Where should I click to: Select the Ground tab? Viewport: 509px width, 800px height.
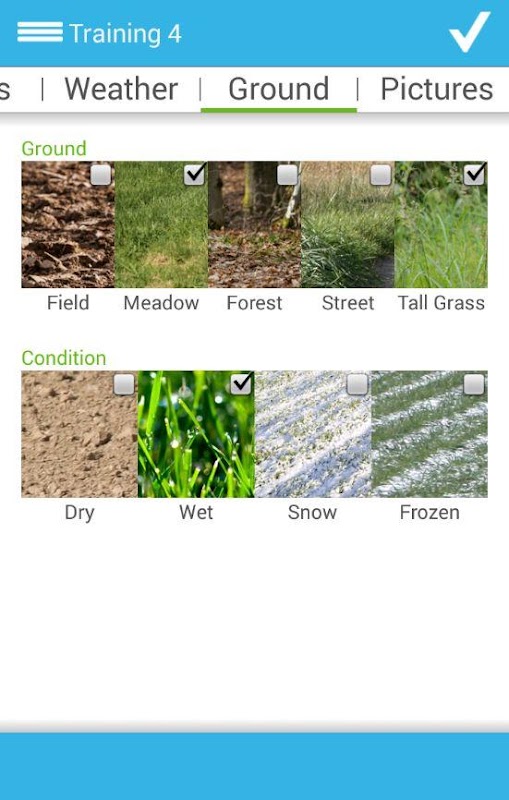[x=278, y=89]
